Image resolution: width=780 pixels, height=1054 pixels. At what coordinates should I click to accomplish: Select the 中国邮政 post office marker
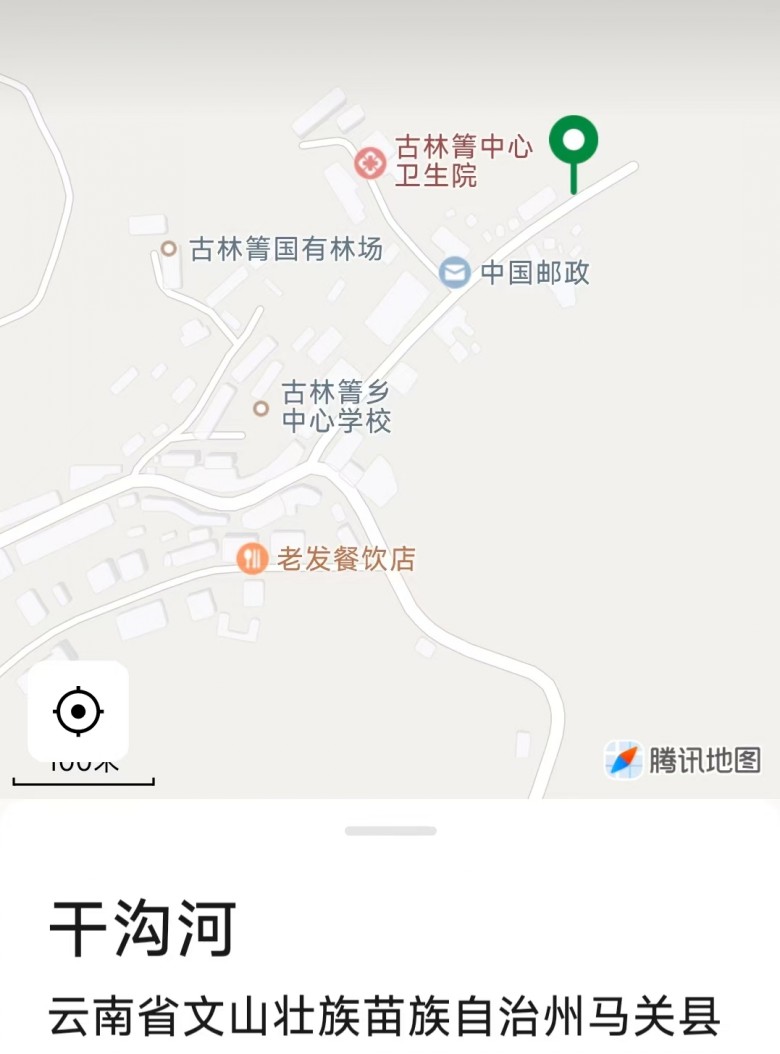[x=455, y=272]
